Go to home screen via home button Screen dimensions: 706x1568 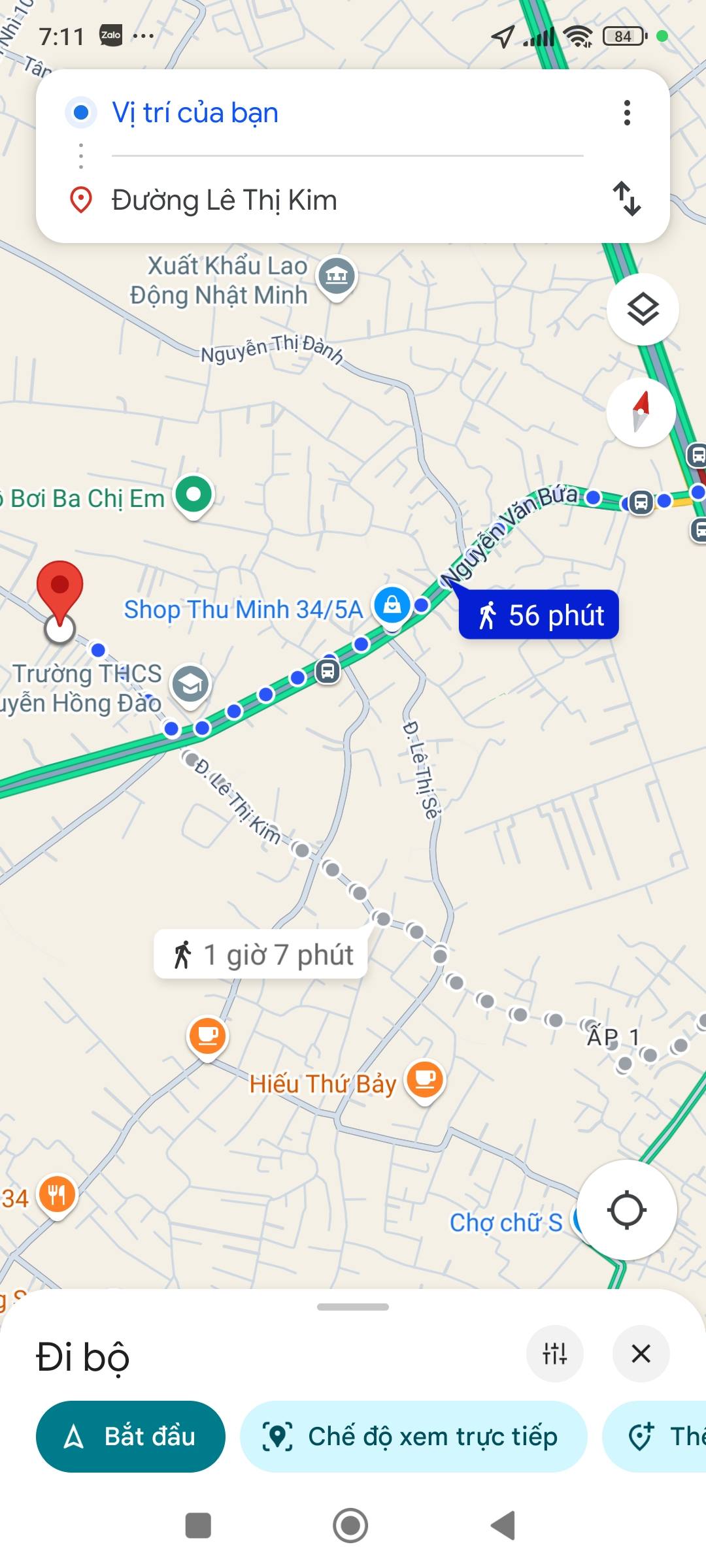tap(350, 1526)
